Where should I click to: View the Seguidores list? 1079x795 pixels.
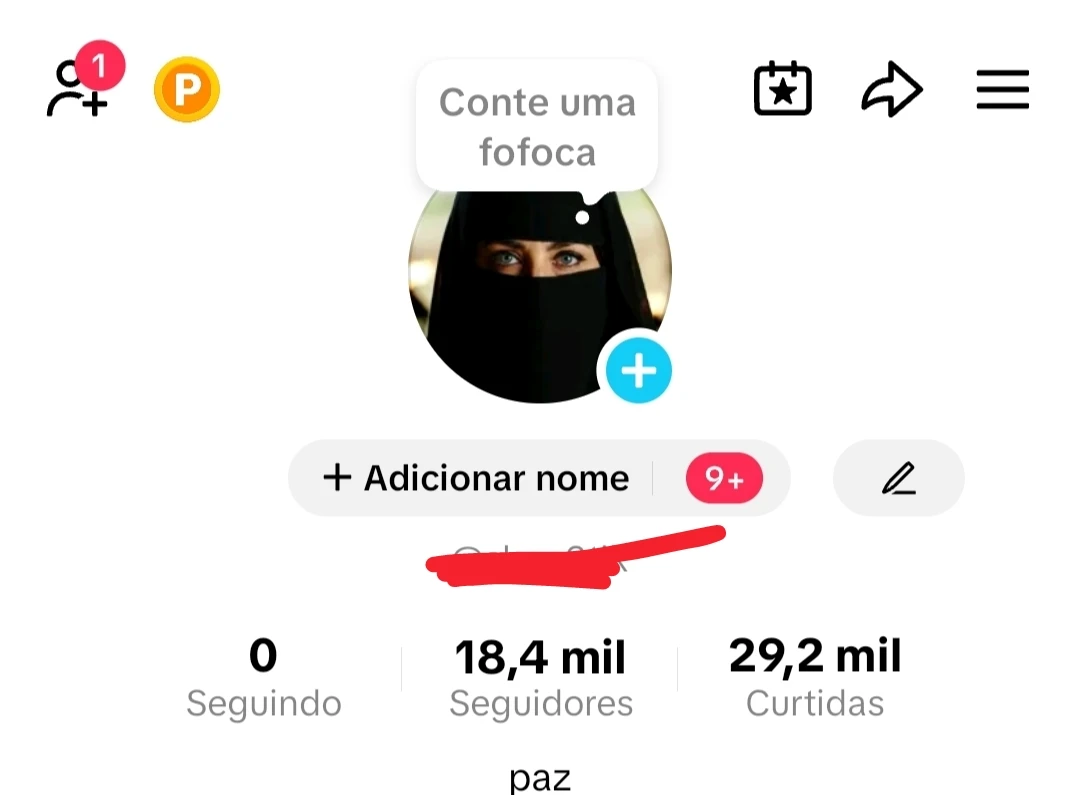(541, 678)
